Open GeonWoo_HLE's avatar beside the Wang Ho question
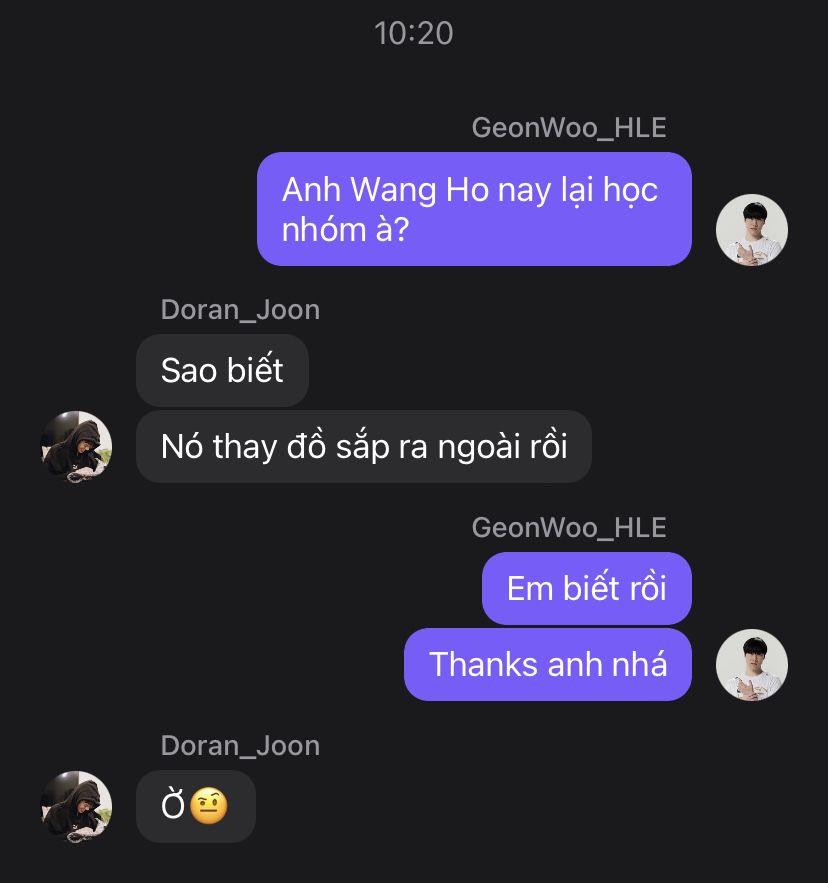 point(752,230)
